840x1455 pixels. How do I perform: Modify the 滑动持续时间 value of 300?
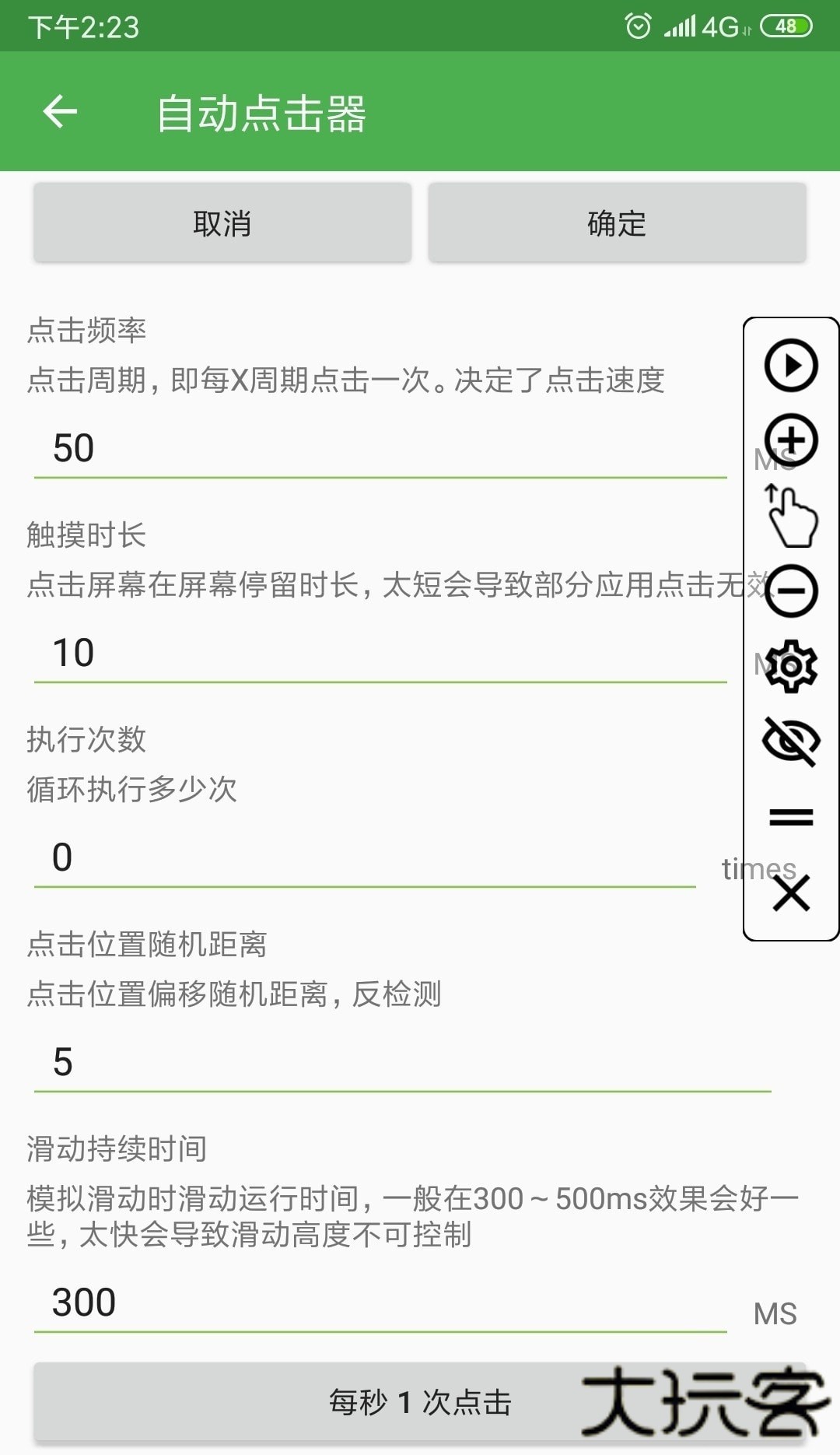[x=311, y=1302]
